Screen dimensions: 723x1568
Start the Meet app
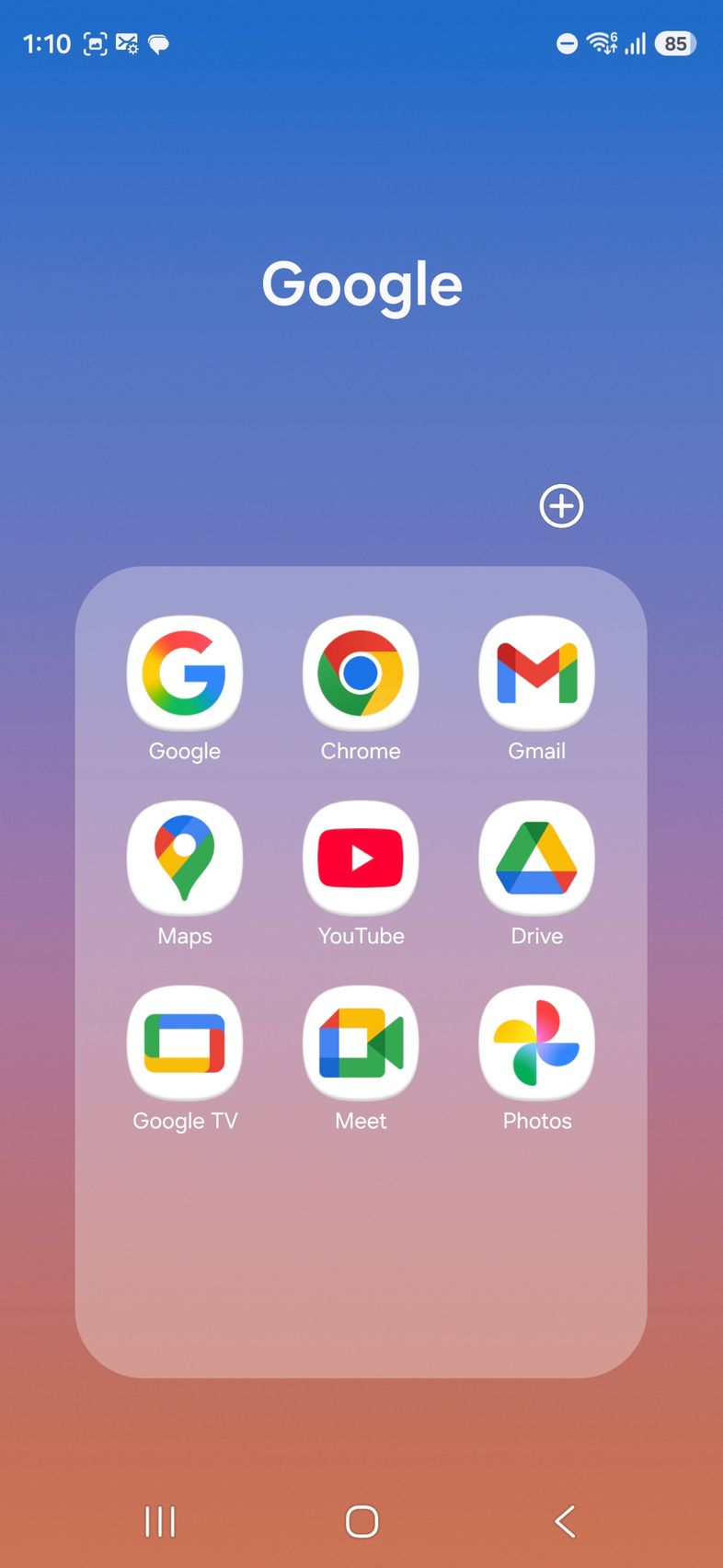[361, 1043]
